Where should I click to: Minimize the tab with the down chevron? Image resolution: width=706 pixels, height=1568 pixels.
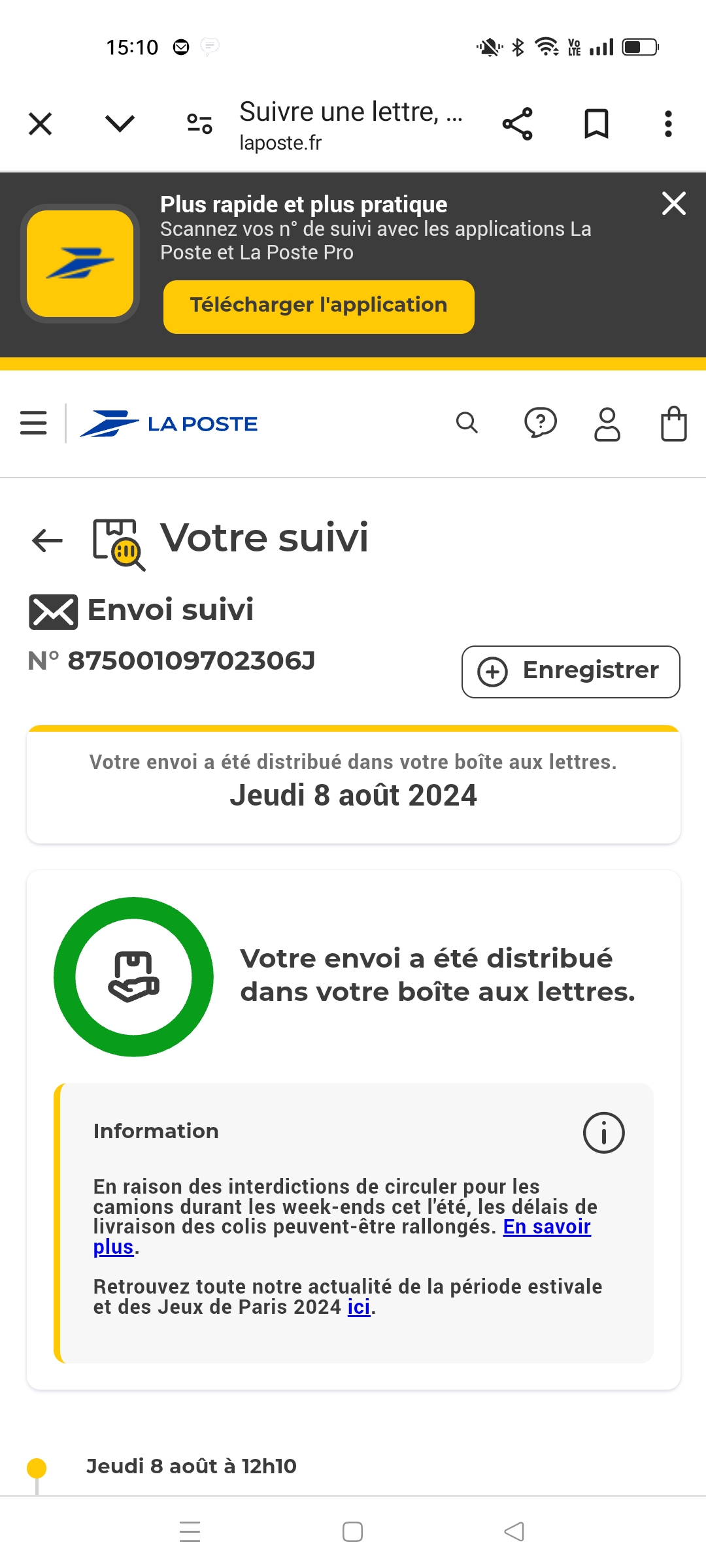coord(120,123)
